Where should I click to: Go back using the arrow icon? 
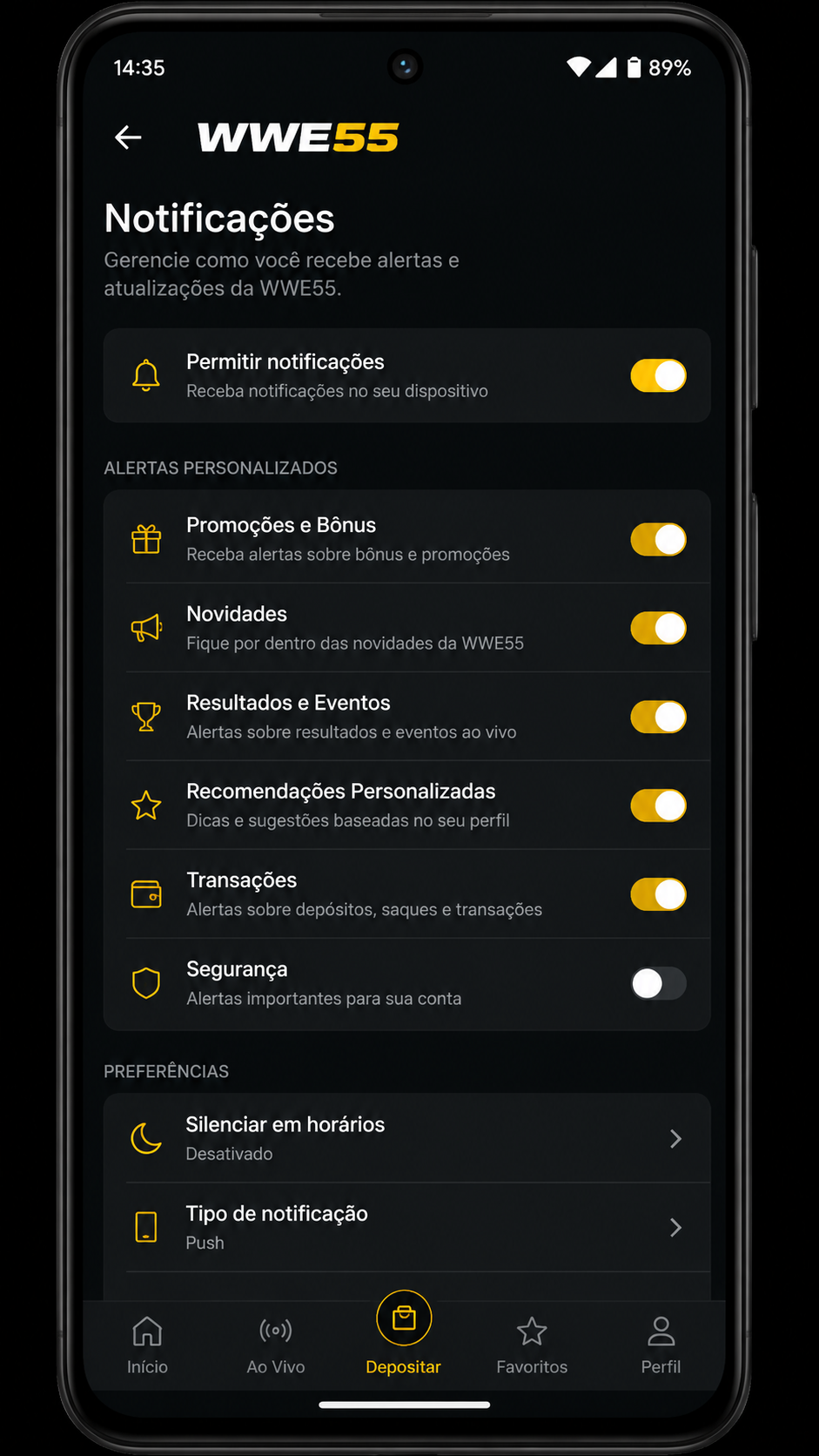coord(128,137)
